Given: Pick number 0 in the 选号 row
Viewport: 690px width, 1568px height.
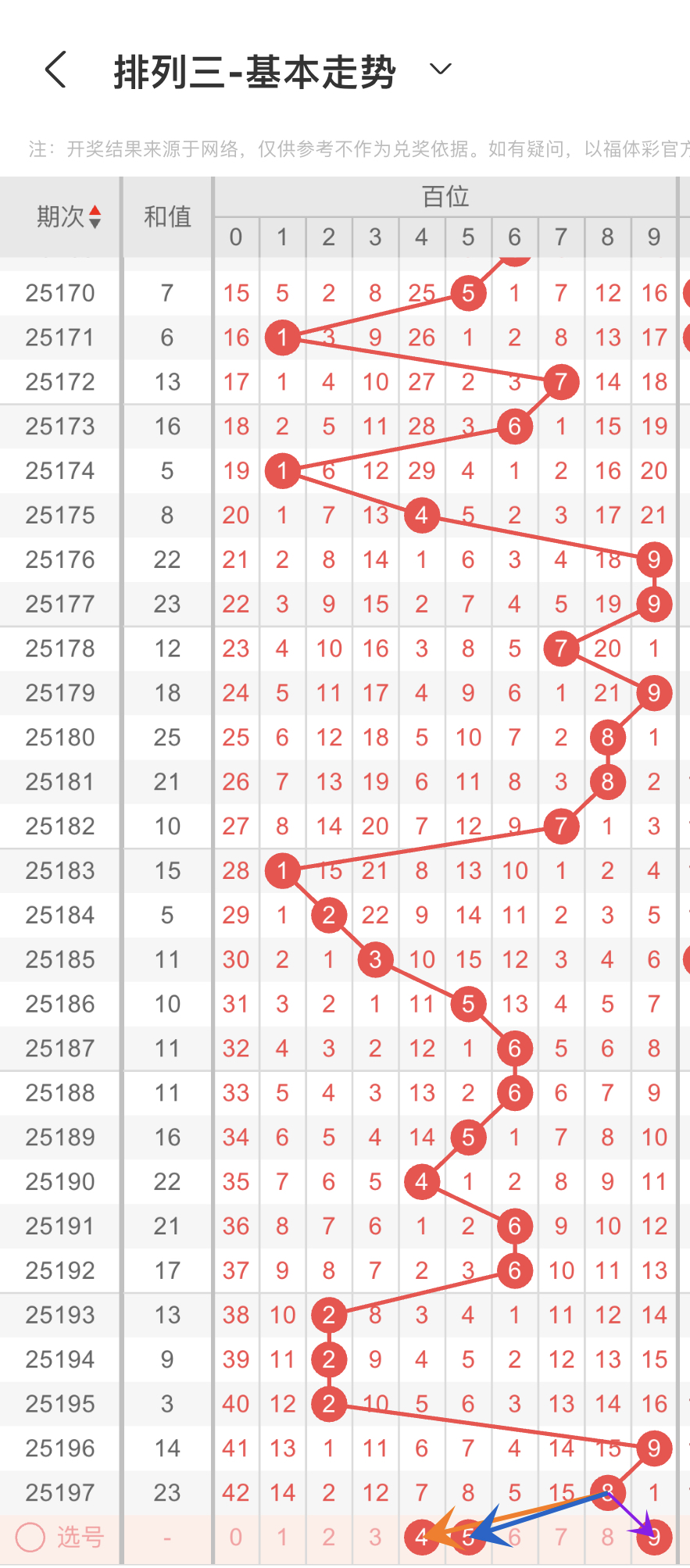Looking at the screenshot, I should pos(236,1537).
